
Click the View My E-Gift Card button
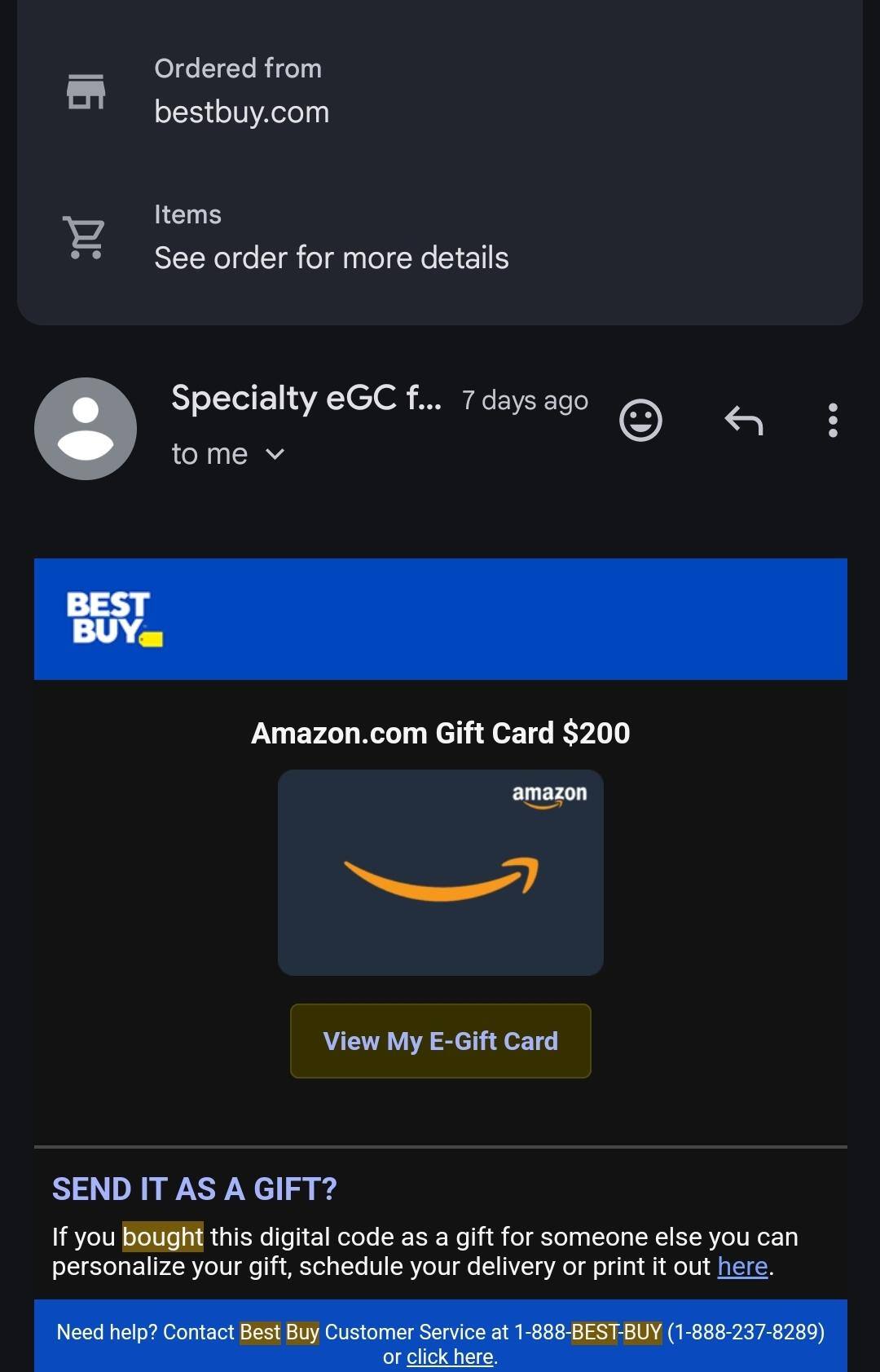point(440,1040)
